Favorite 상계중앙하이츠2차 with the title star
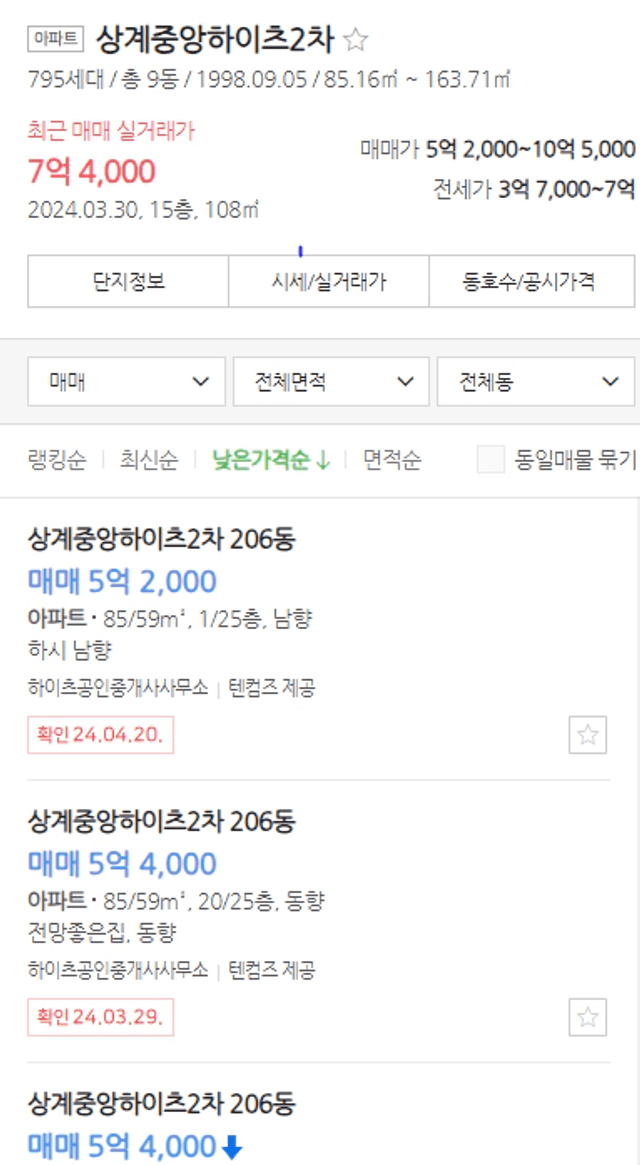640x1165 pixels. pyautogui.click(x=356, y=39)
